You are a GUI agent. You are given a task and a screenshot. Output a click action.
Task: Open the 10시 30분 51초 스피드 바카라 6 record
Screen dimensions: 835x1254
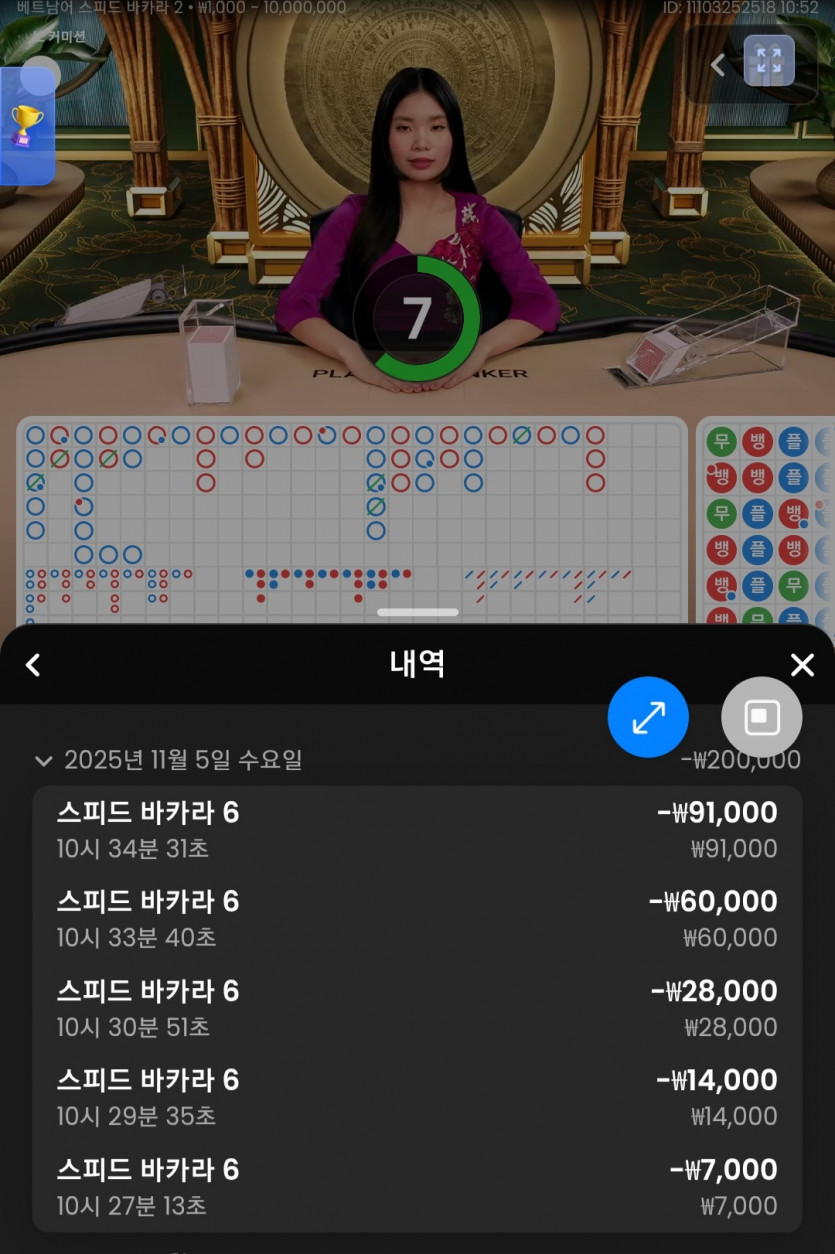coord(417,1008)
